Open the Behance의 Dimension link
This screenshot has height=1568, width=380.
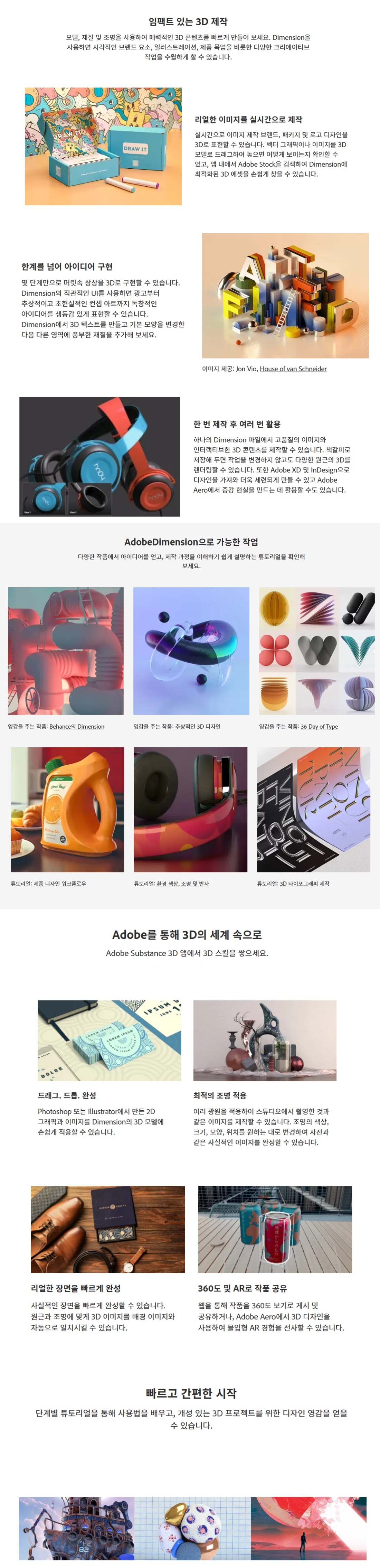point(77,726)
